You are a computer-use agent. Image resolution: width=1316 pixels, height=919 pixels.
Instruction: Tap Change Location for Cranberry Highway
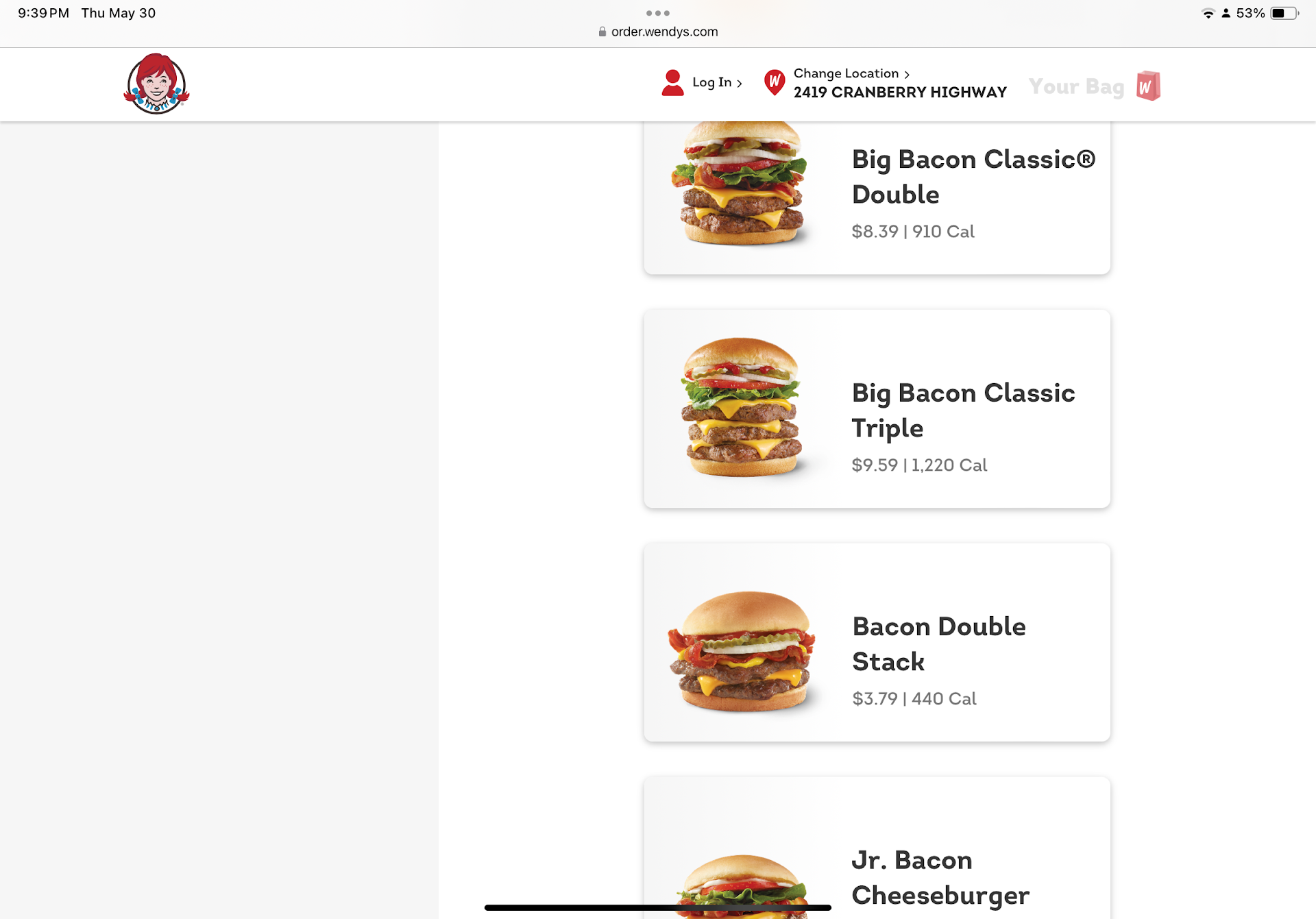pyautogui.click(x=886, y=83)
